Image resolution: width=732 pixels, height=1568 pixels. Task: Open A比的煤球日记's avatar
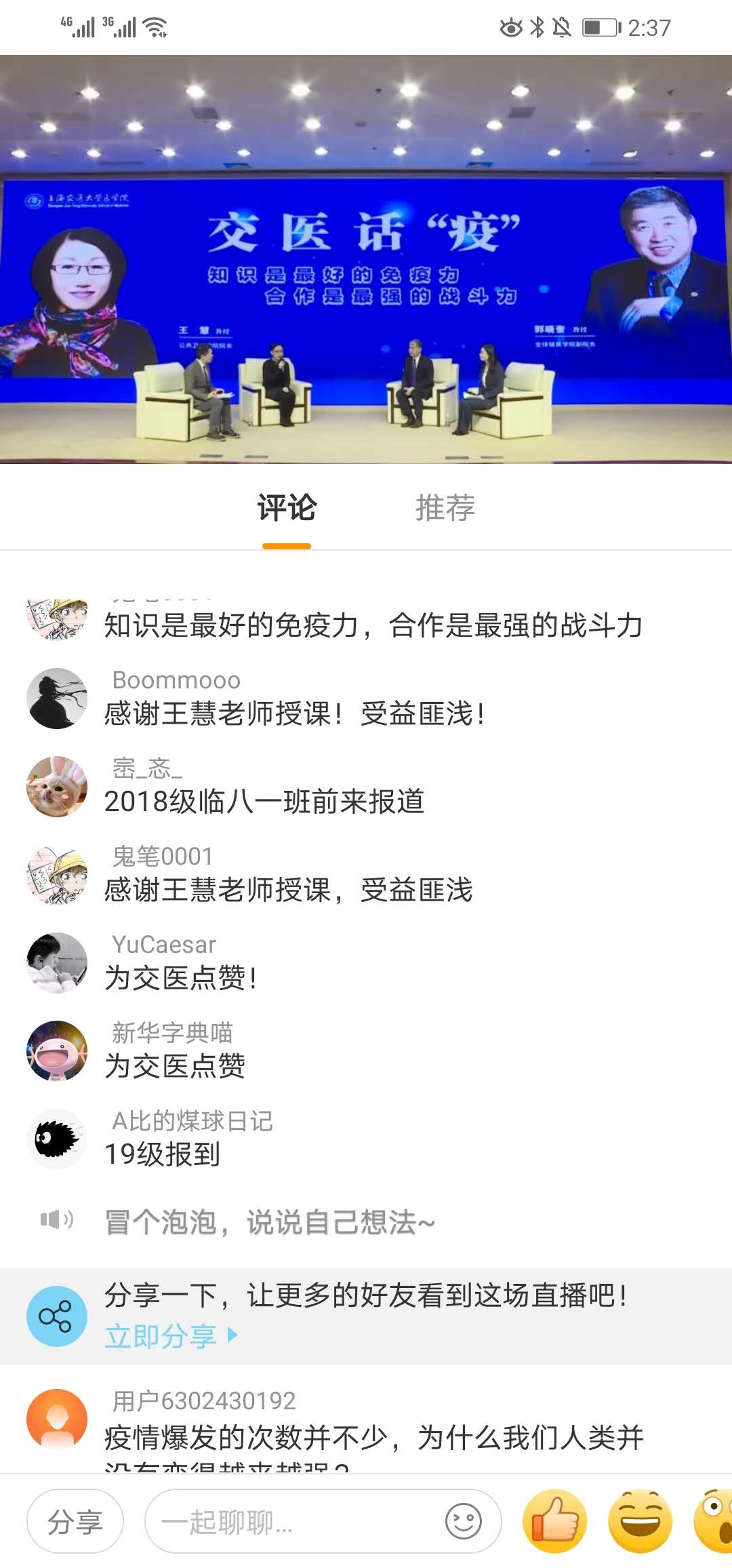57,1139
